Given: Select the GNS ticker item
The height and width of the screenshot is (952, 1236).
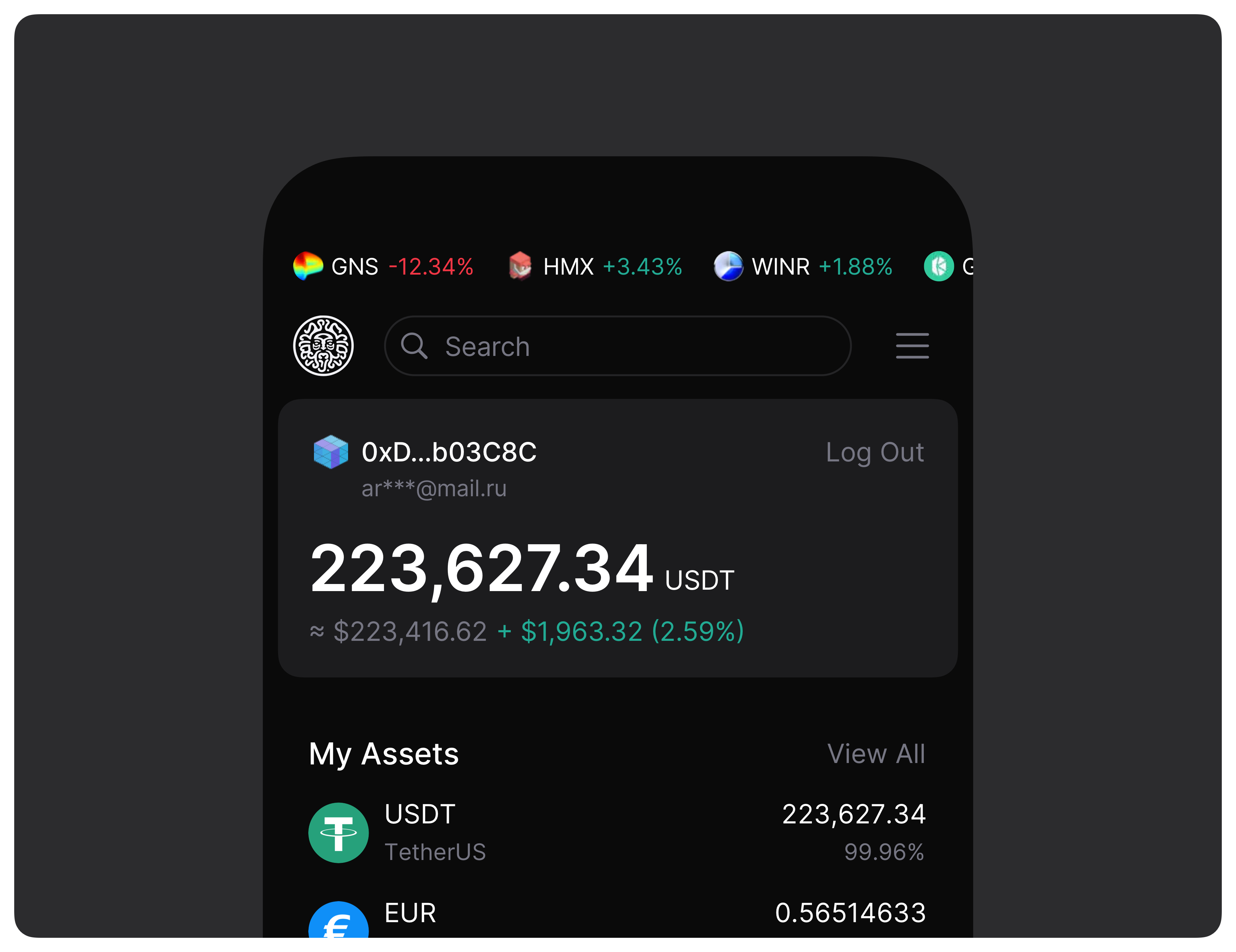Looking at the screenshot, I should click(383, 266).
